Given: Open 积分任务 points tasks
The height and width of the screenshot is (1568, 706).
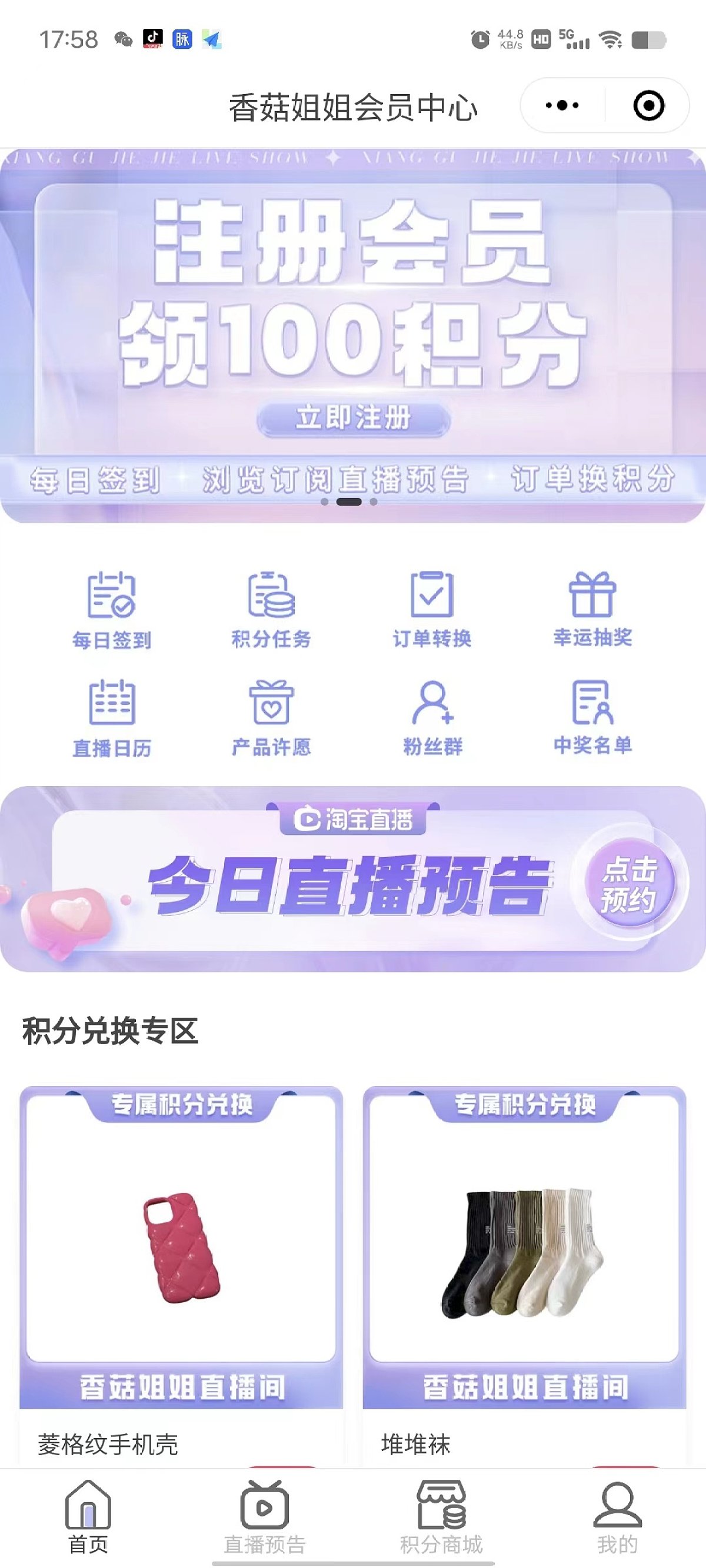Looking at the screenshot, I should (271, 610).
